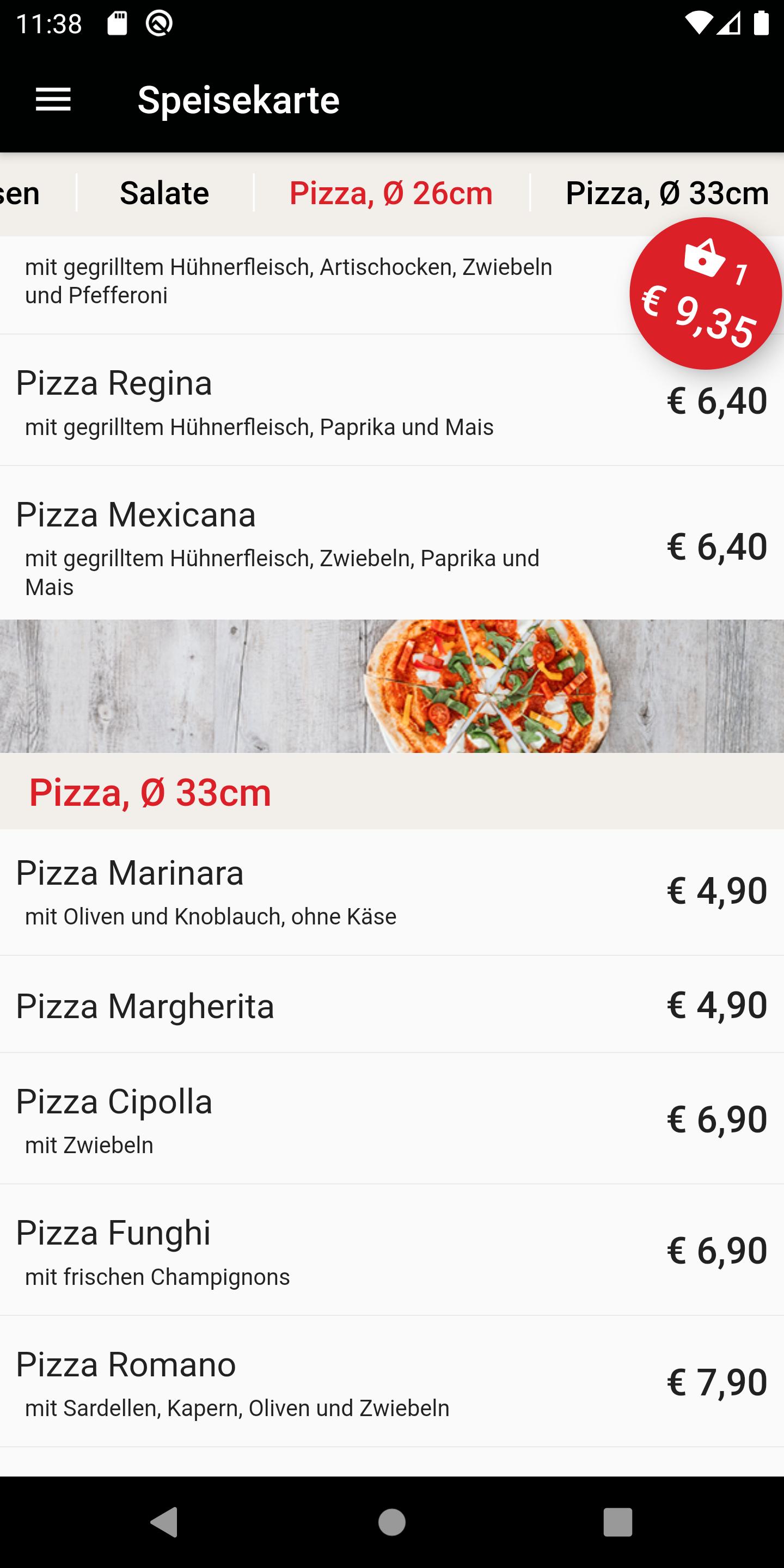
Task: Switch to the Salate category tab
Action: coord(164,193)
